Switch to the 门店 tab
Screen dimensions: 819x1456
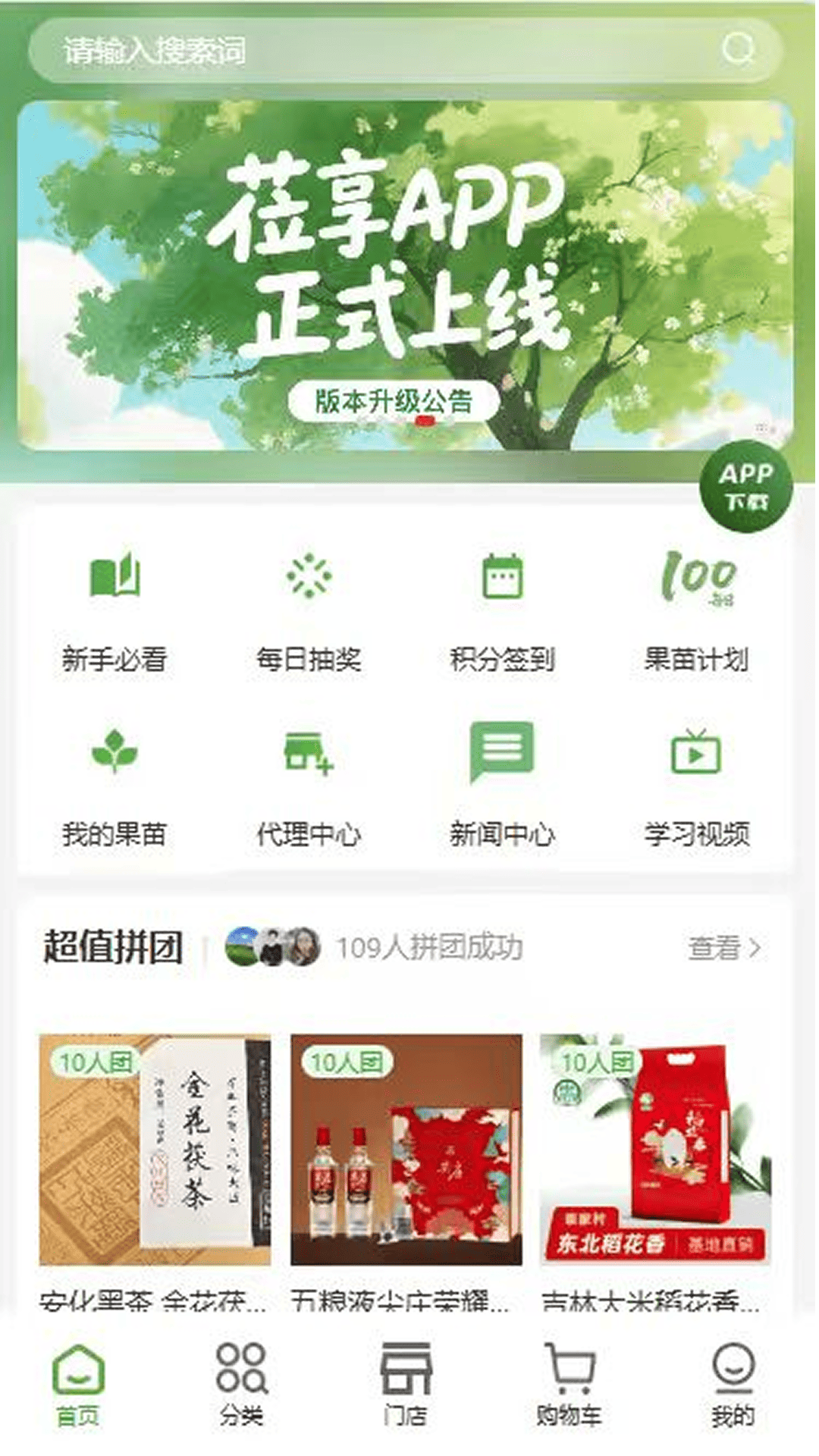tap(406, 1384)
